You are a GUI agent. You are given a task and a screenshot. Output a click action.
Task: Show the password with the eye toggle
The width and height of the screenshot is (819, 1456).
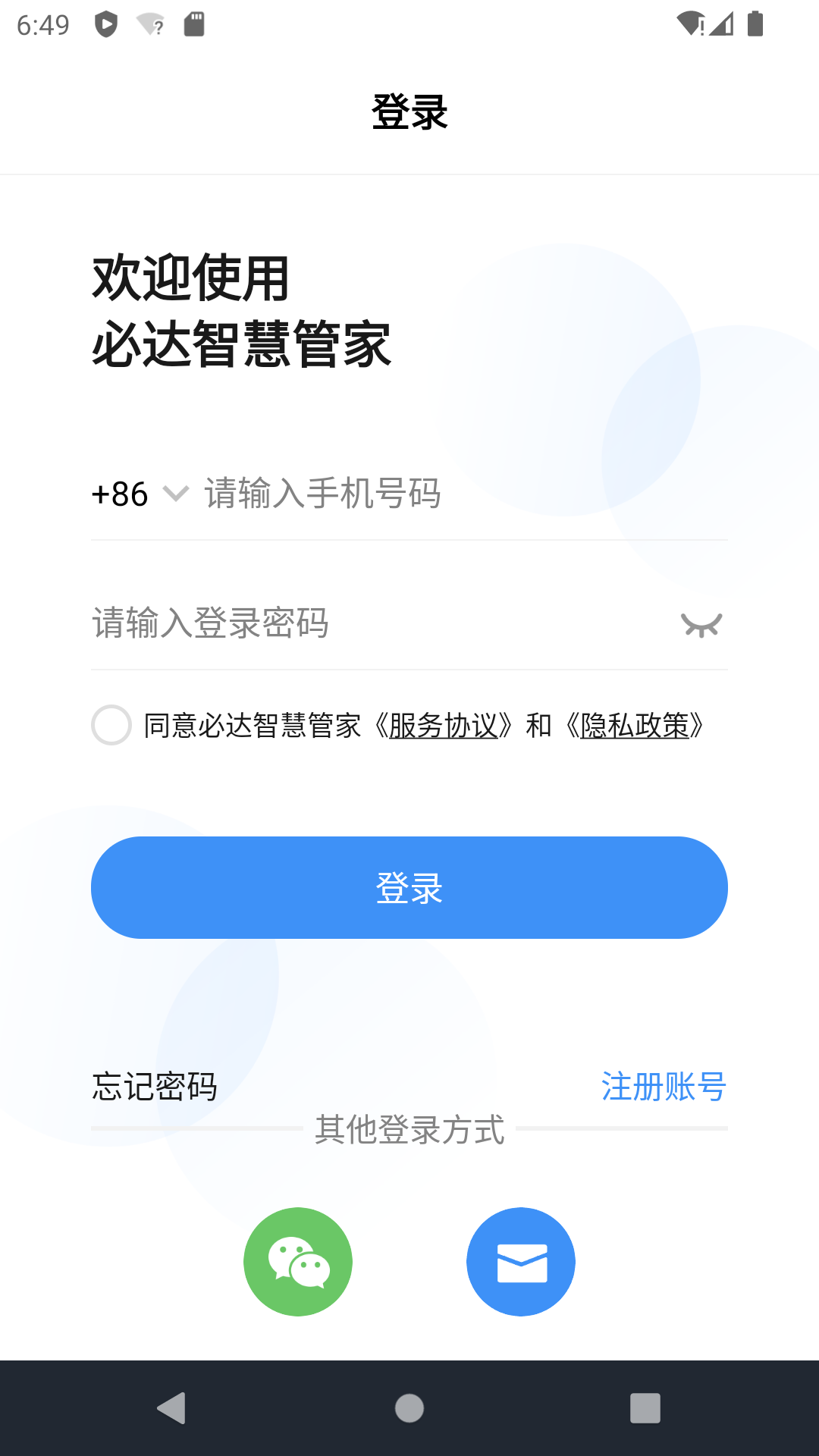click(x=702, y=623)
